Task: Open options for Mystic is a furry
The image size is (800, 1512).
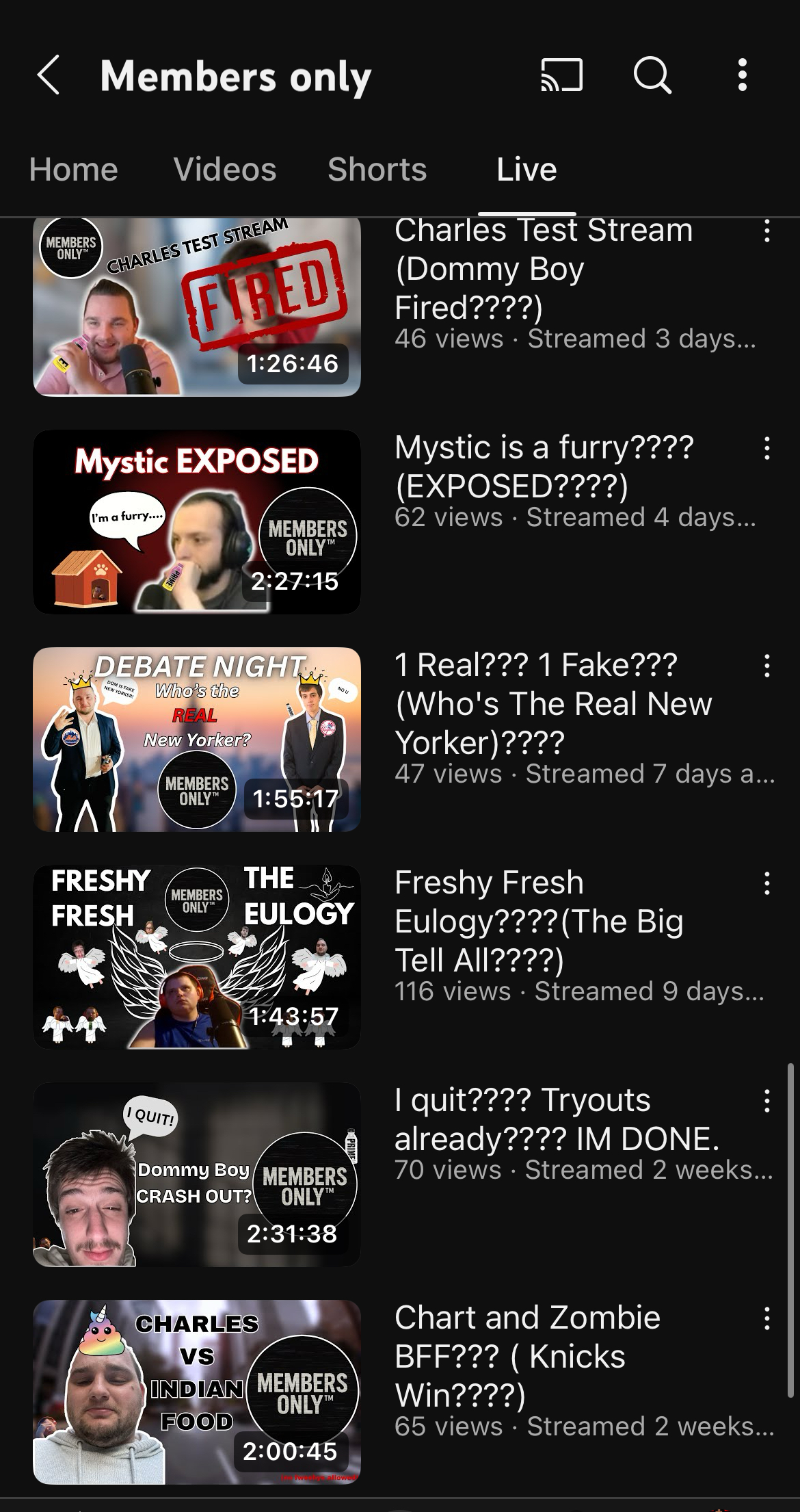Action: click(x=767, y=448)
